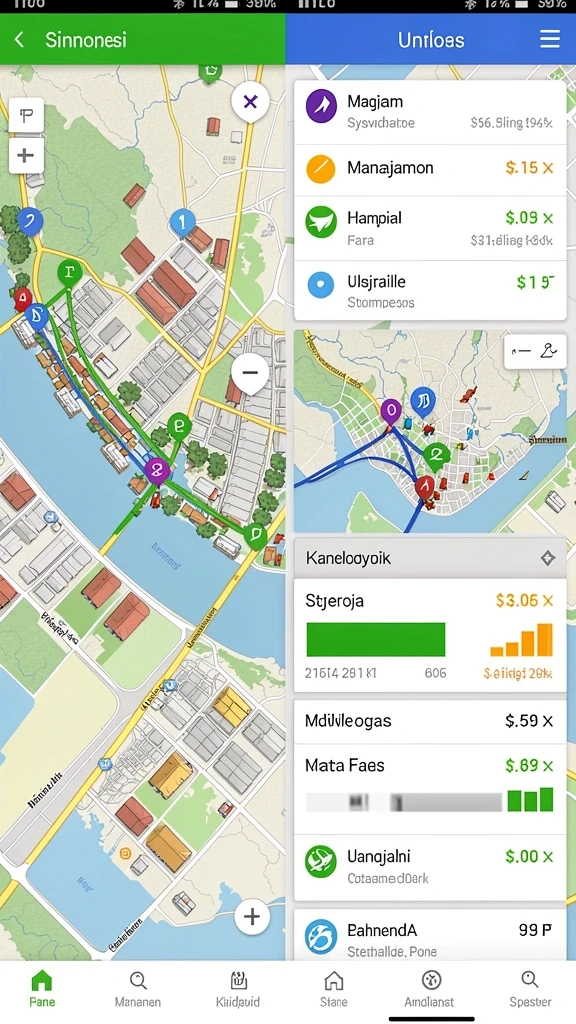576x1024 pixels.
Task: Open the Styeroja card
Action: pos(430,635)
